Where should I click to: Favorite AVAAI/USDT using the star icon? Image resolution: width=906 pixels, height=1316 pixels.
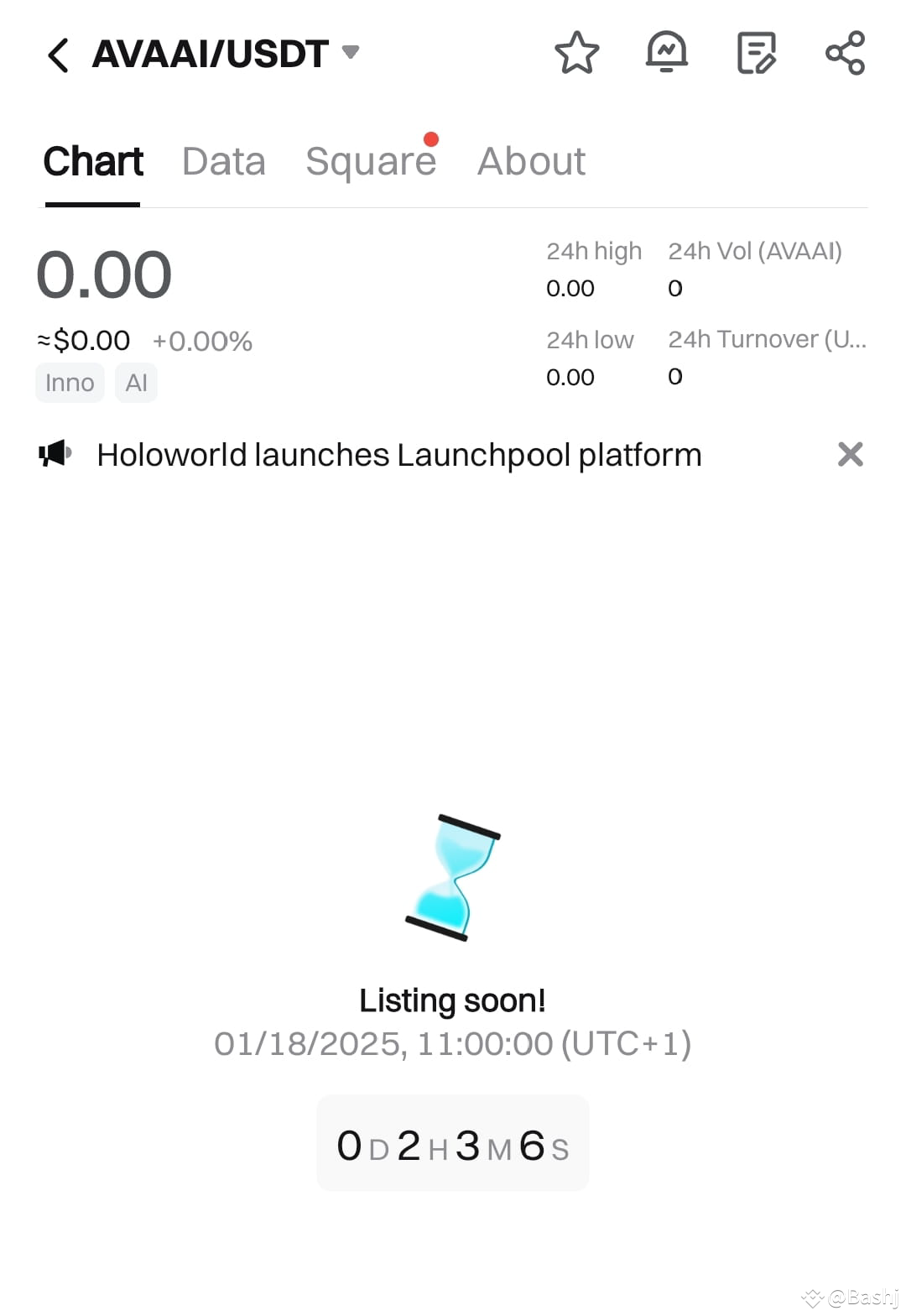tap(578, 53)
